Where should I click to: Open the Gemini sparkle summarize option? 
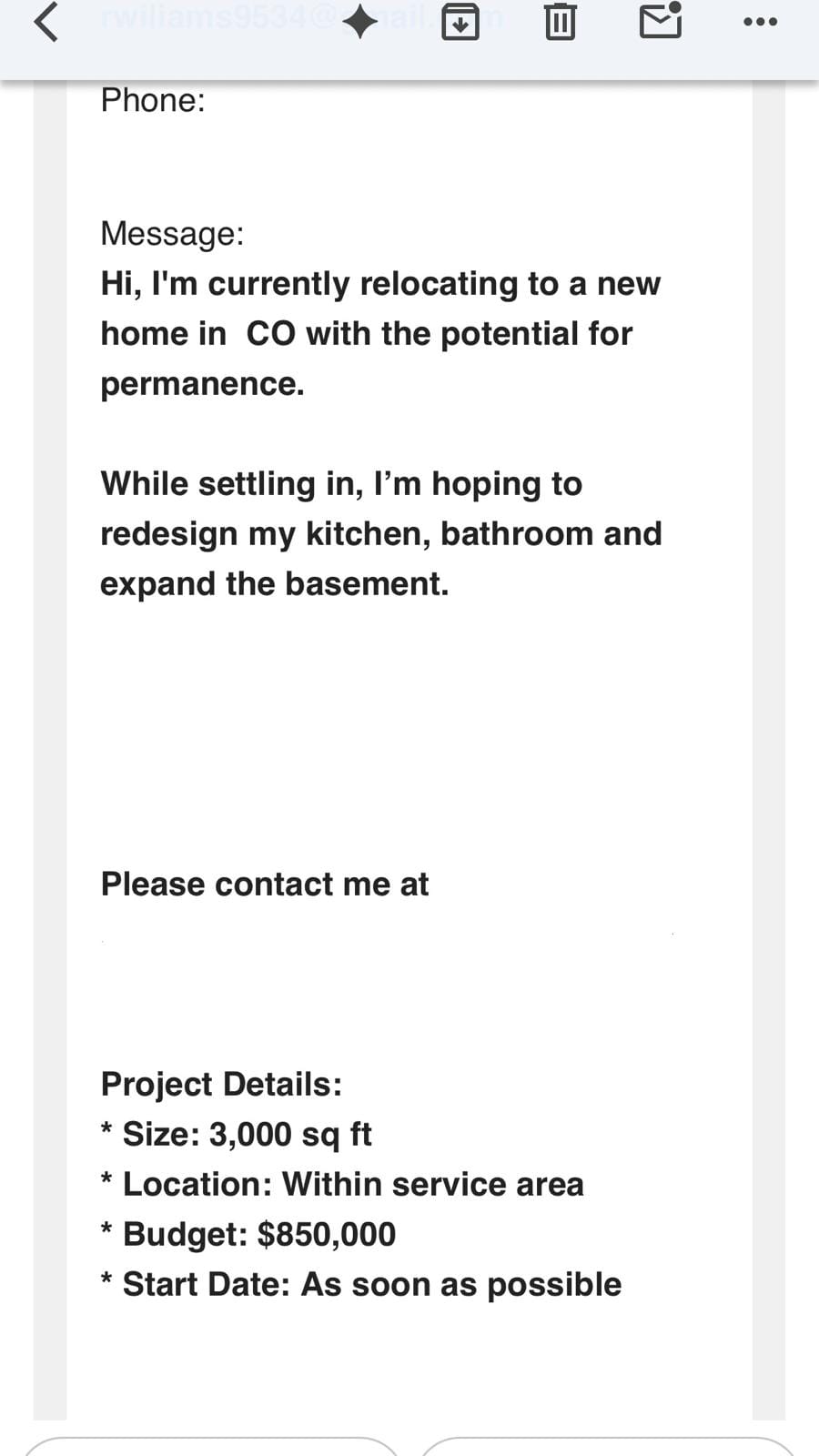pos(360,22)
